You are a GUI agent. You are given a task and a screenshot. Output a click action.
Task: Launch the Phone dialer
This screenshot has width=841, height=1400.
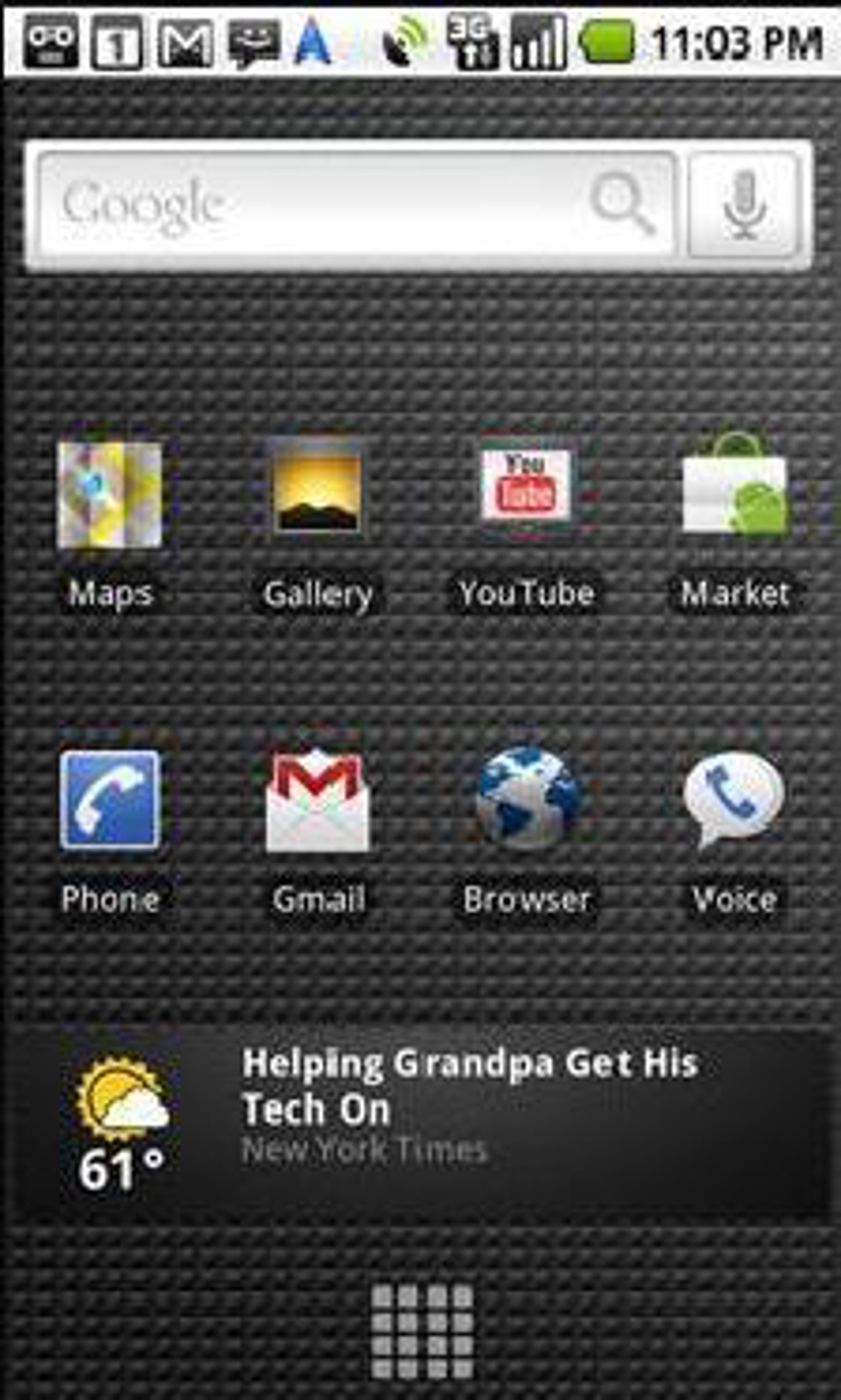tap(110, 800)
